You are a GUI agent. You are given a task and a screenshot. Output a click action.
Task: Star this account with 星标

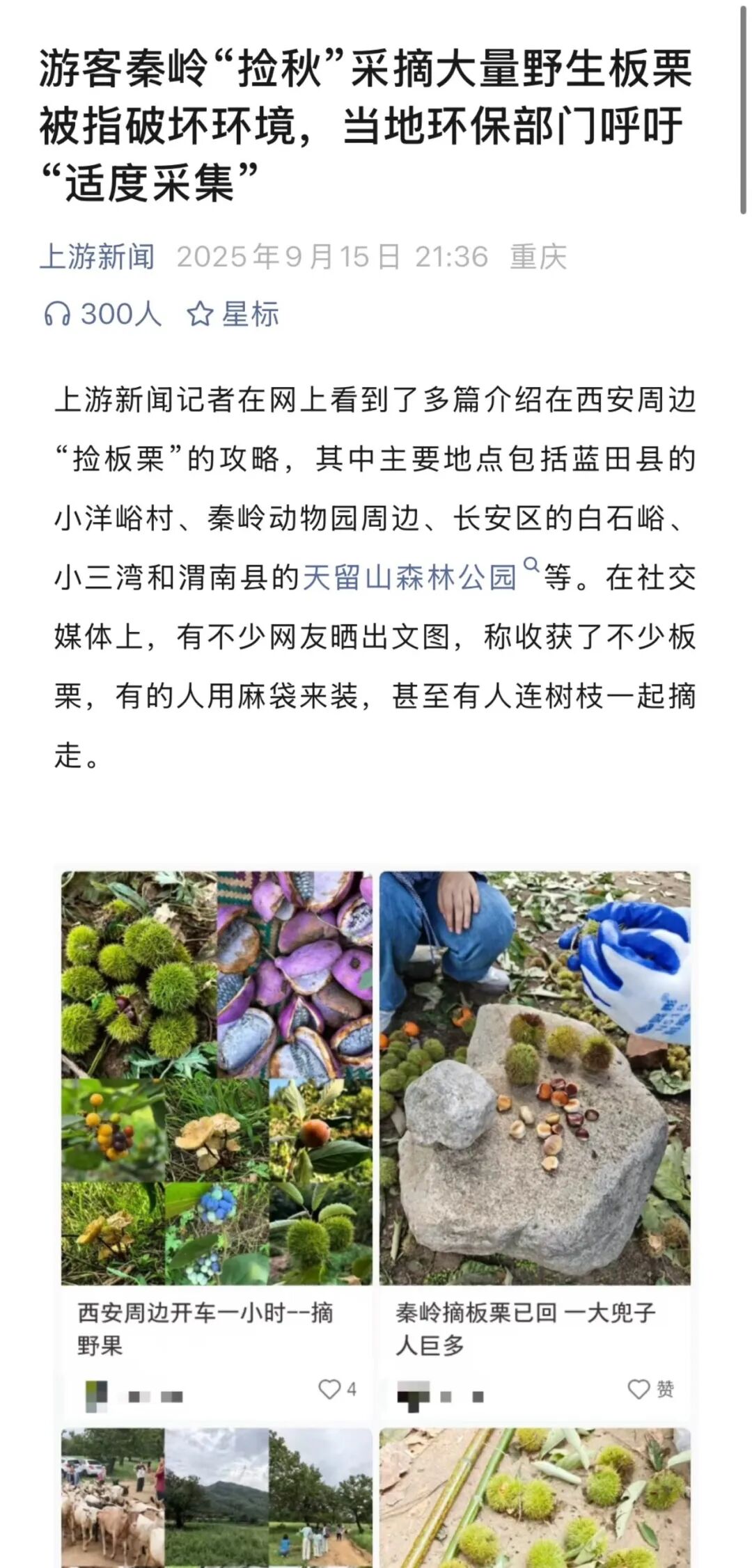(233, 315)
